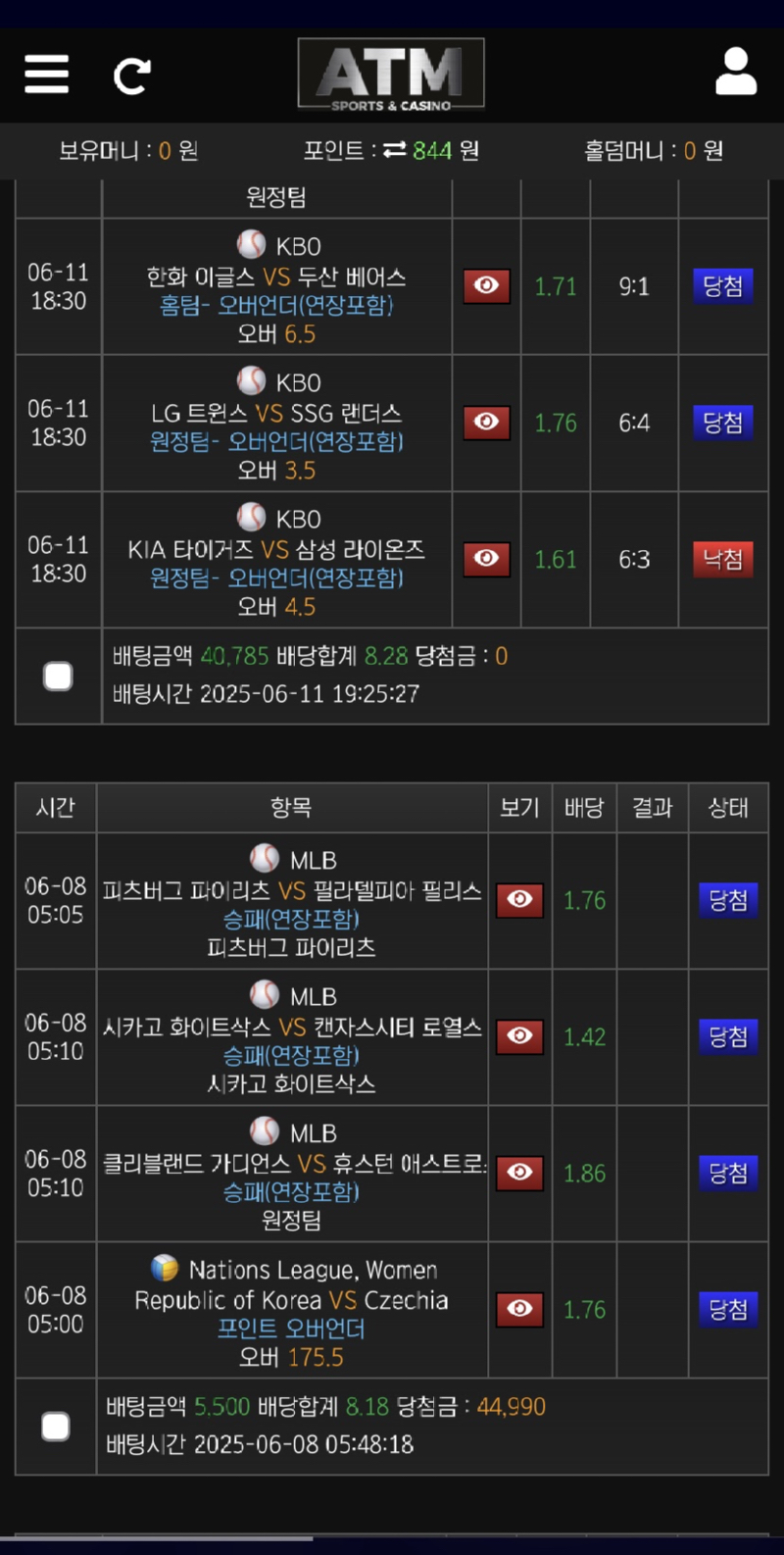The width and height of the screenshot is (784, 1555).
Task: View details of White Sox vs Royals bet
Action: click(x=519, y=1036)
